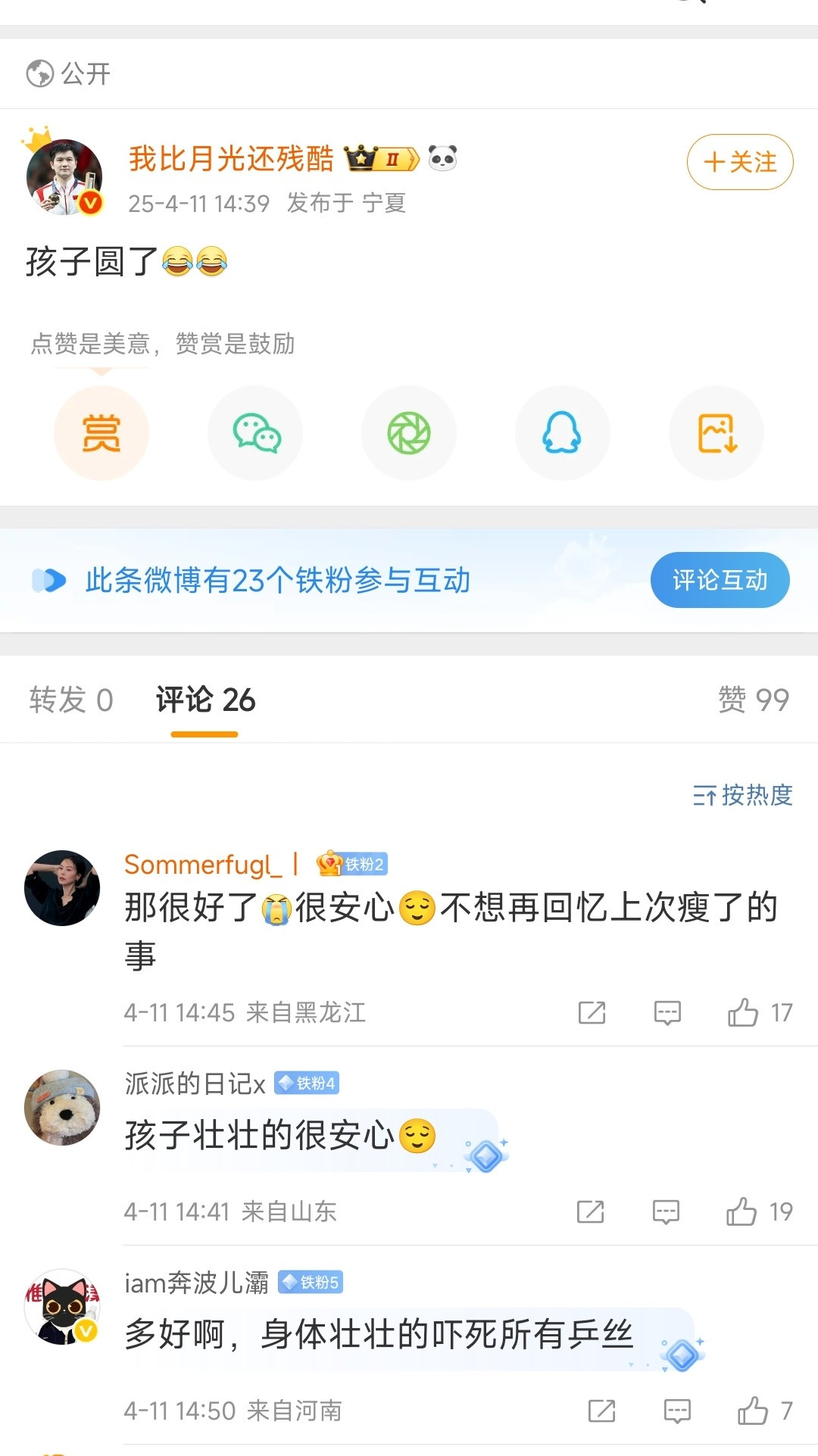This screenshot has width=818, height=1456.
Task: Switch to the 转发 tab
Action: pyautogui.click(x=71, y=700)
